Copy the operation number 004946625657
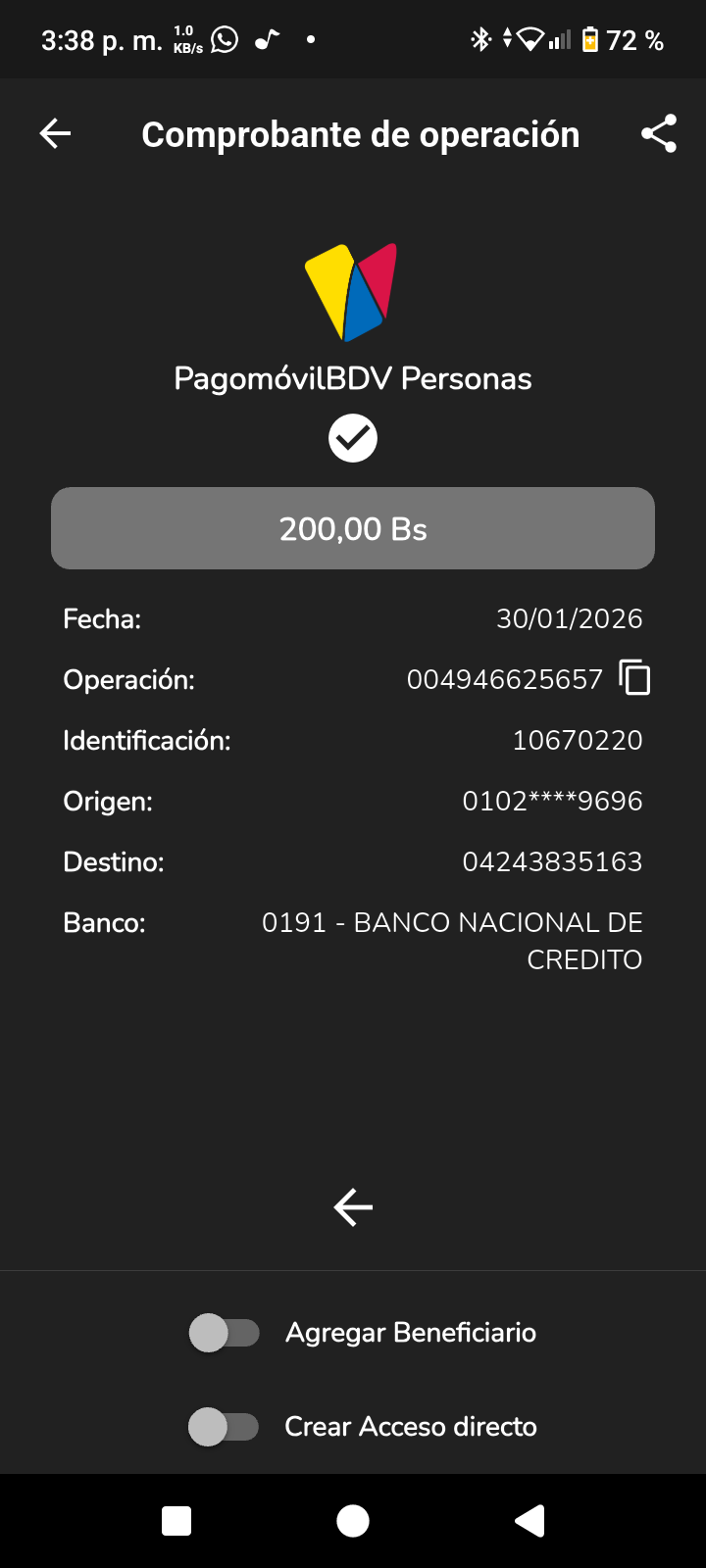 tap(635, 678)
